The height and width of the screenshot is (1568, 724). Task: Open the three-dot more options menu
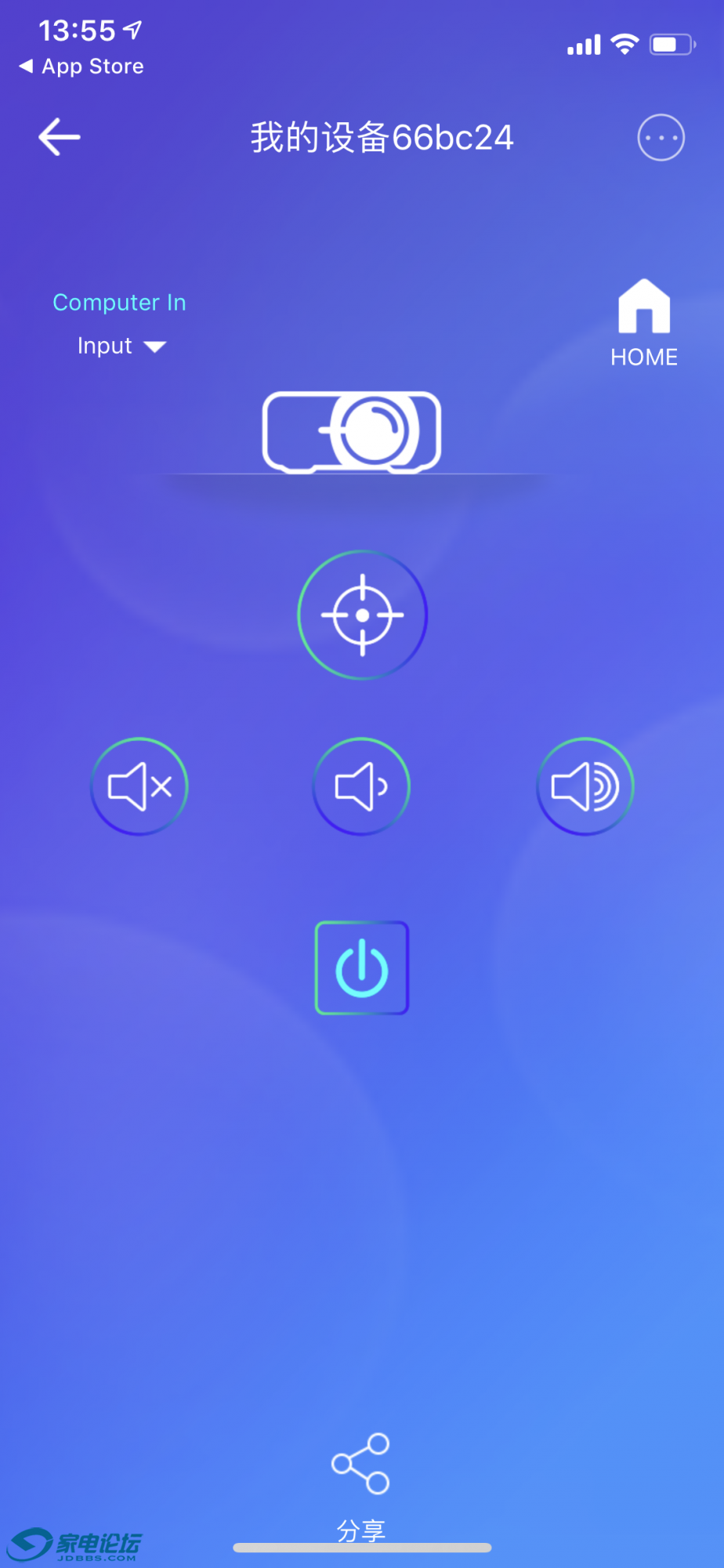pyautogui.click(x=661, y=137)
